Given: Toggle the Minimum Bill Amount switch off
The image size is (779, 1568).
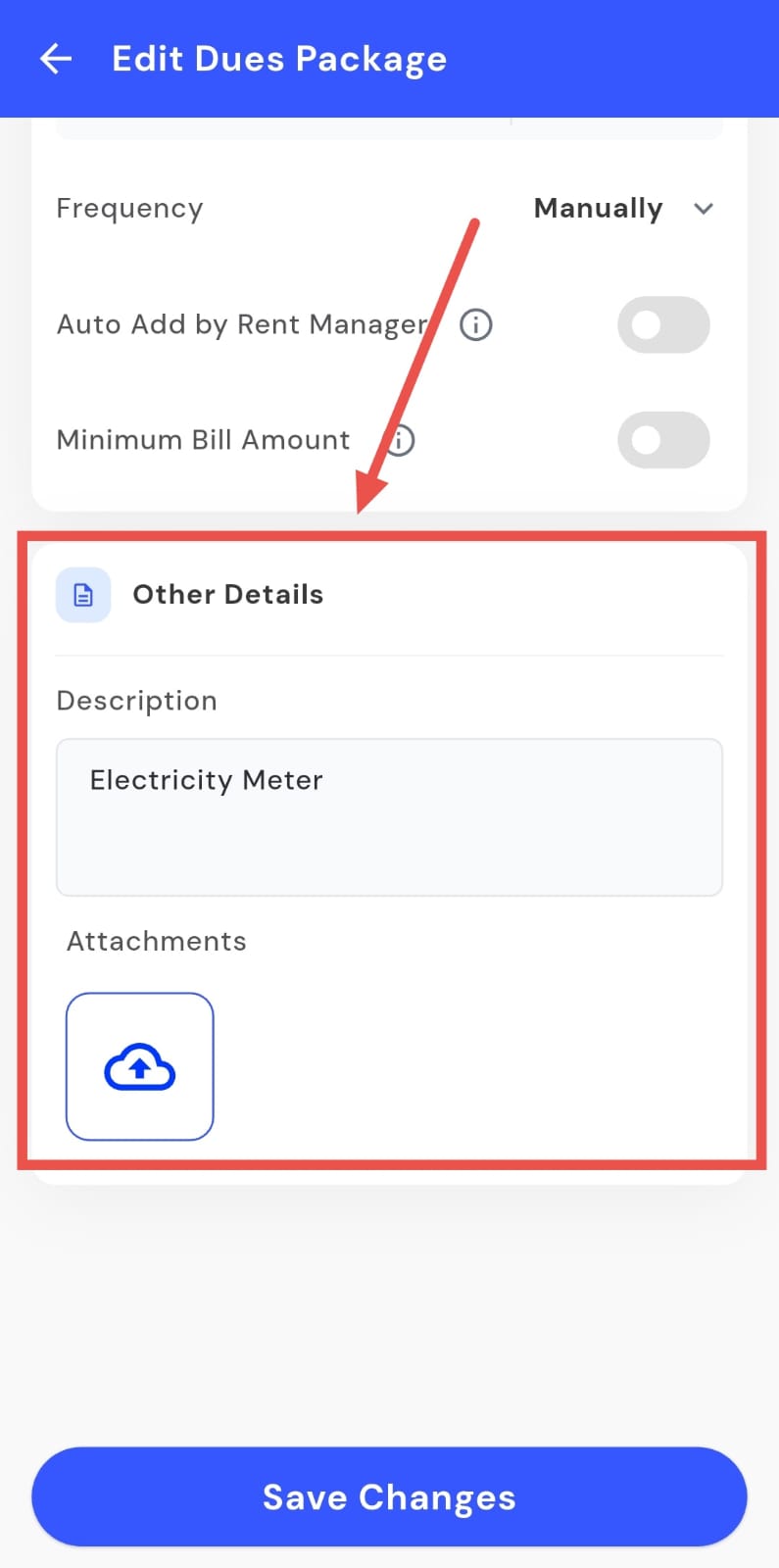Looking at the screenshot, I should [x=663, y=440].
